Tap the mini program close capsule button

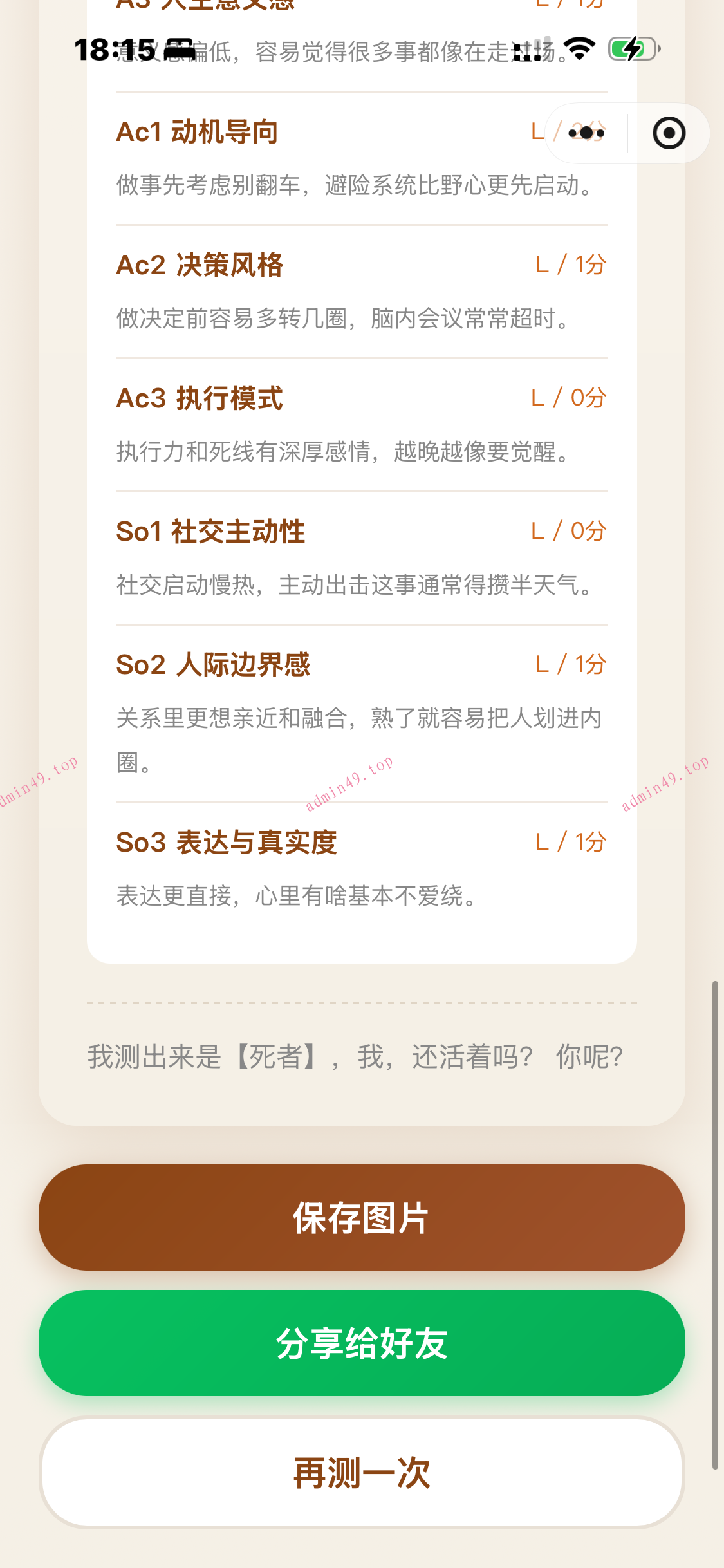point(669,133)
